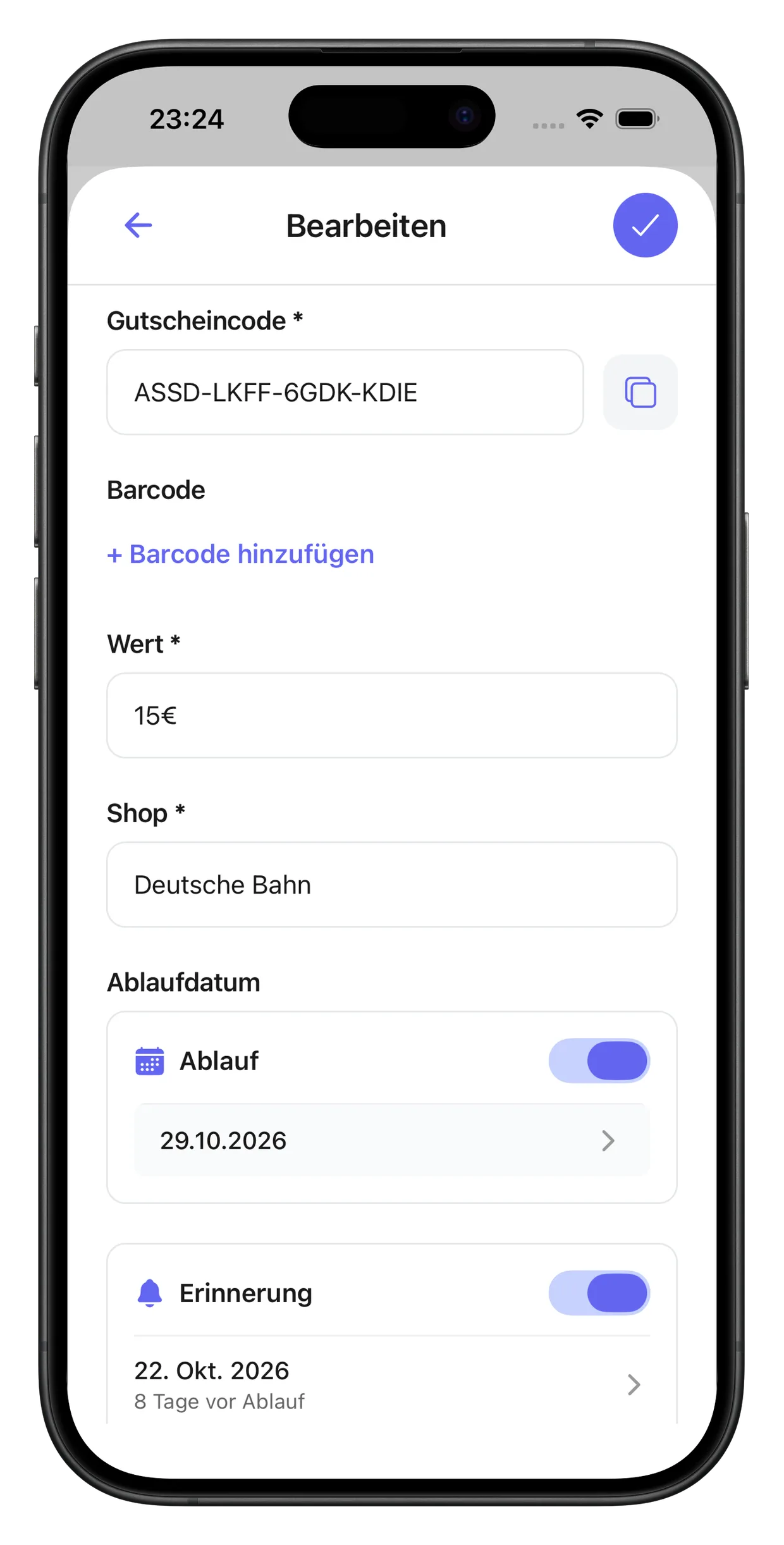Go back with the arrow icon
This screenshot has height=1545, width=784.
(x=138, y=225)
